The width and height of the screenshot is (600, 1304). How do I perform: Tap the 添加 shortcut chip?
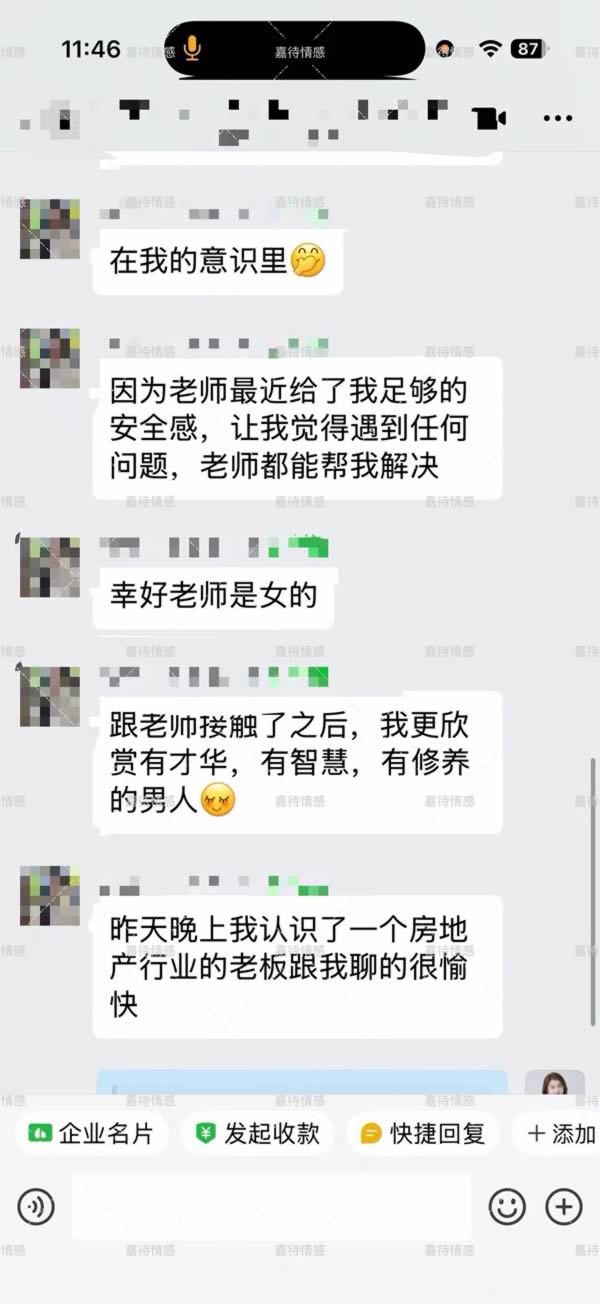(x=560, y=1133)
